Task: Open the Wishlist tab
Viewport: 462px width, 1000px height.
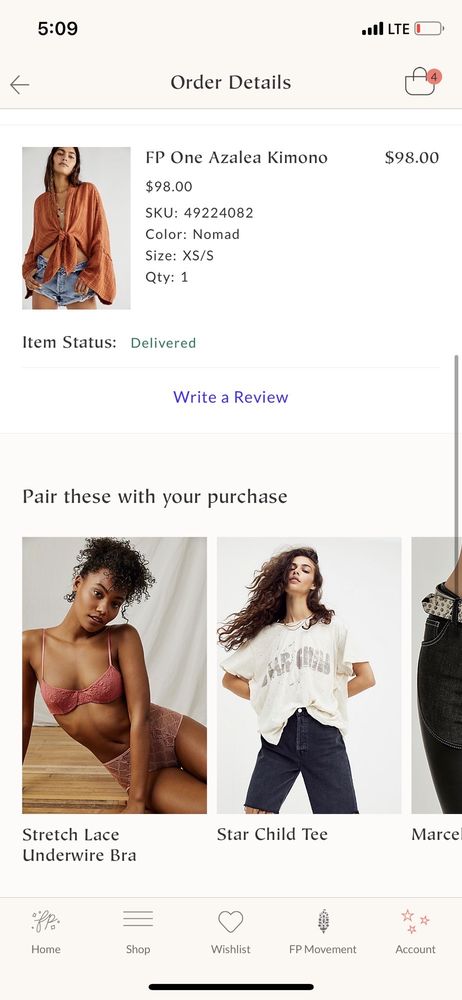Action: 231,932
